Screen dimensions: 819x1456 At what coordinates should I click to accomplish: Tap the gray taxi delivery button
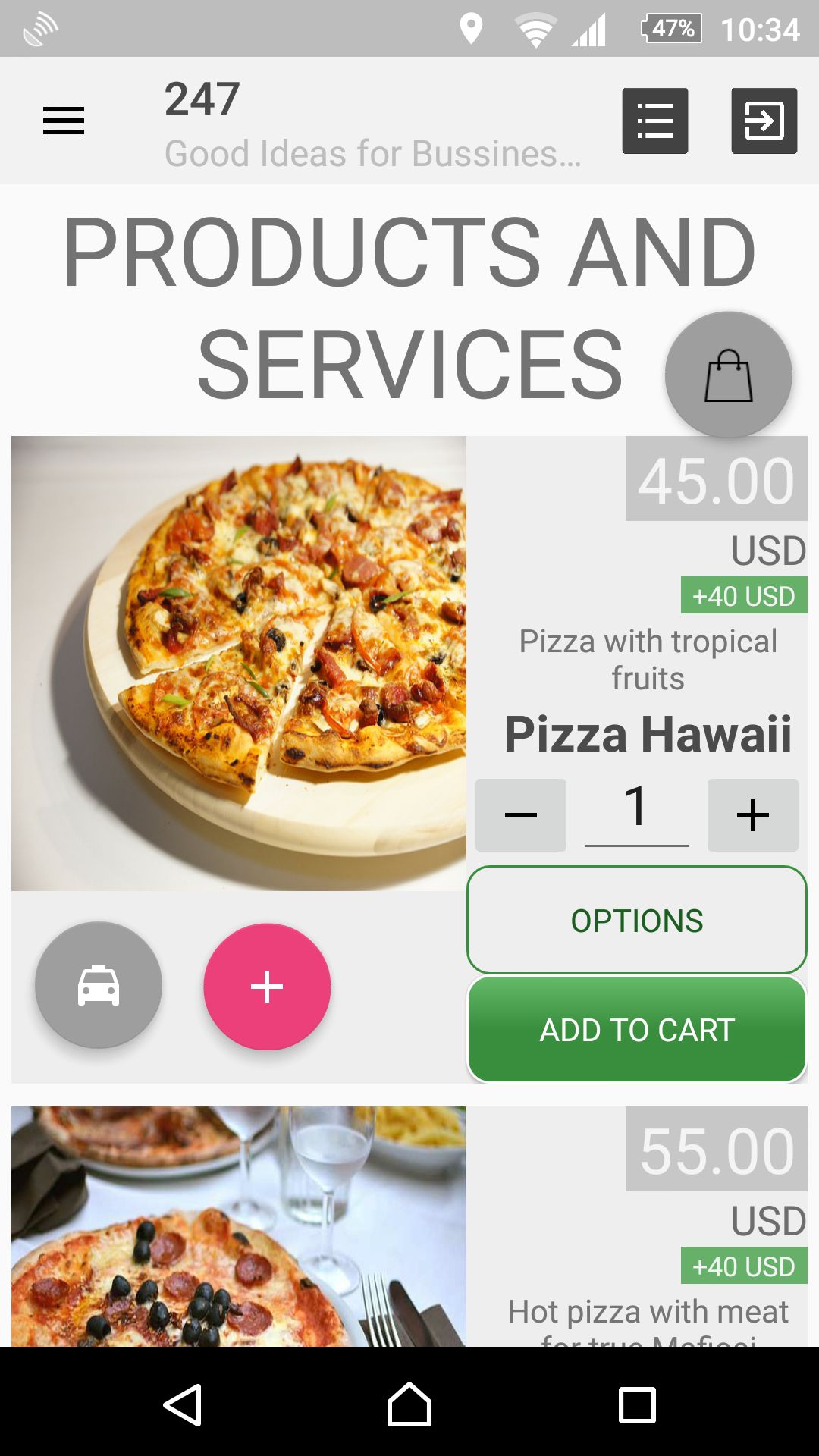click(x=99, y=985)
